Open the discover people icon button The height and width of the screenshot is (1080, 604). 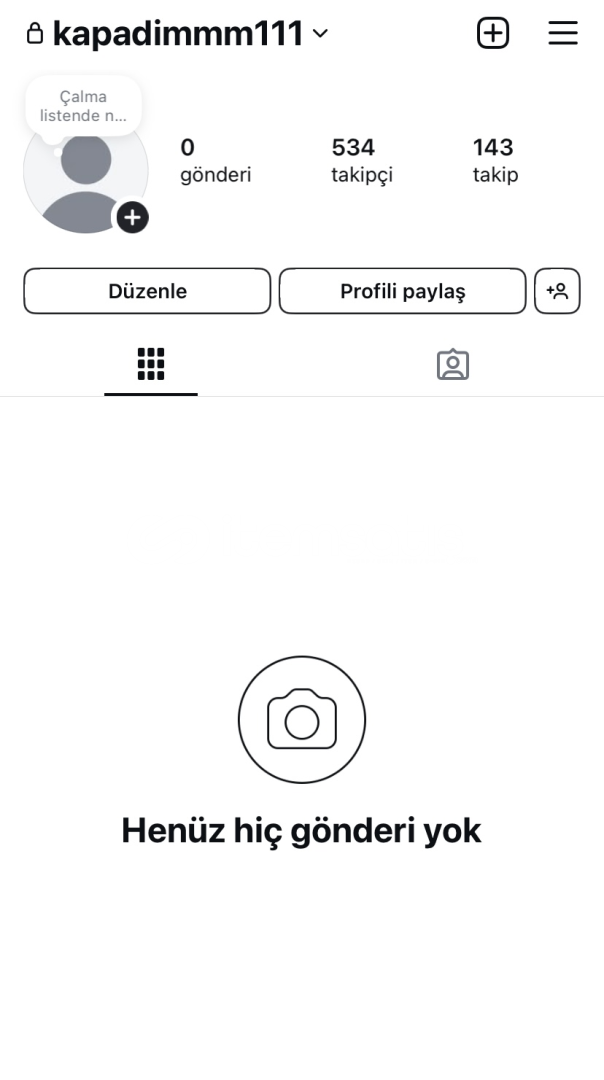point(557,291)
